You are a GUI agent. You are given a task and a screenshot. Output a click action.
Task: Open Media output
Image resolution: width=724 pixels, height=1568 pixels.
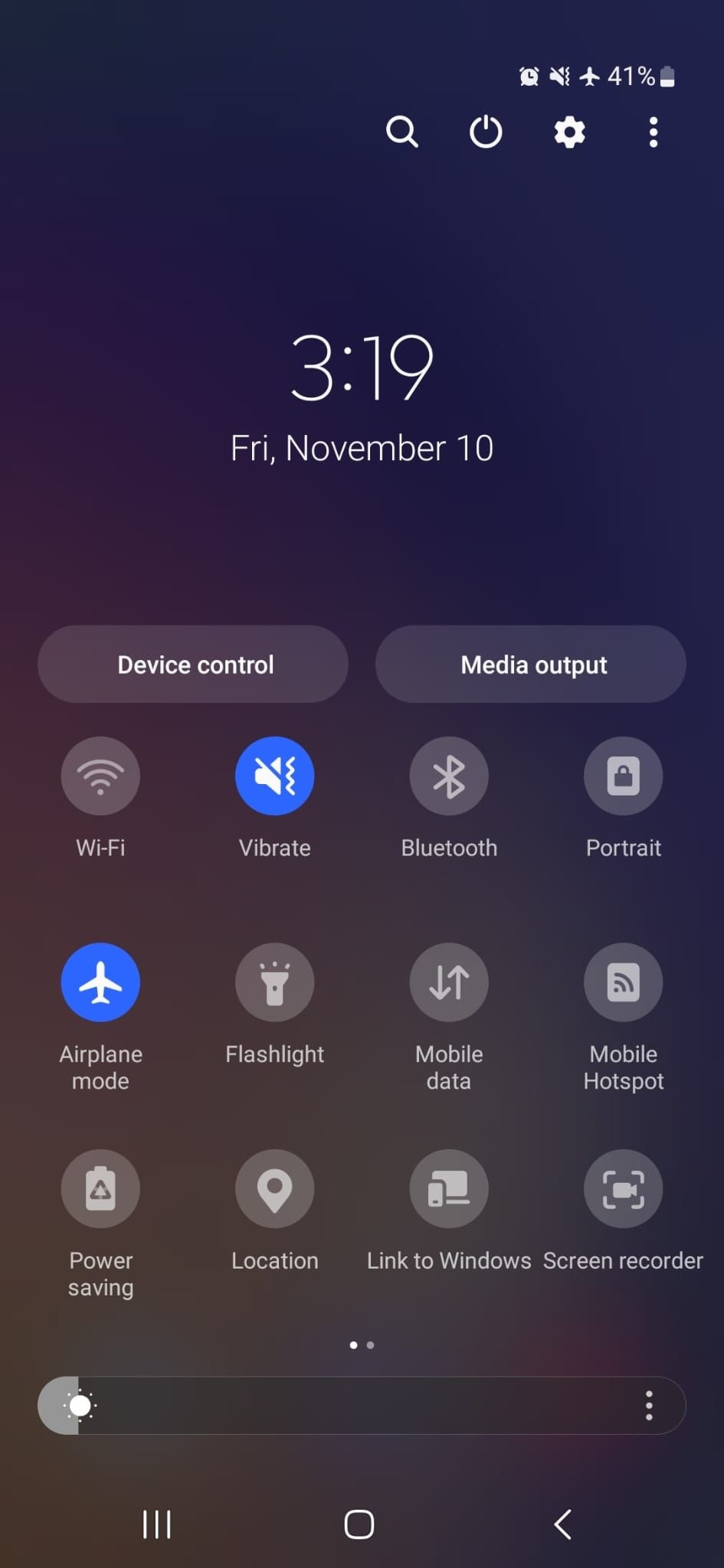pos(531,664)
